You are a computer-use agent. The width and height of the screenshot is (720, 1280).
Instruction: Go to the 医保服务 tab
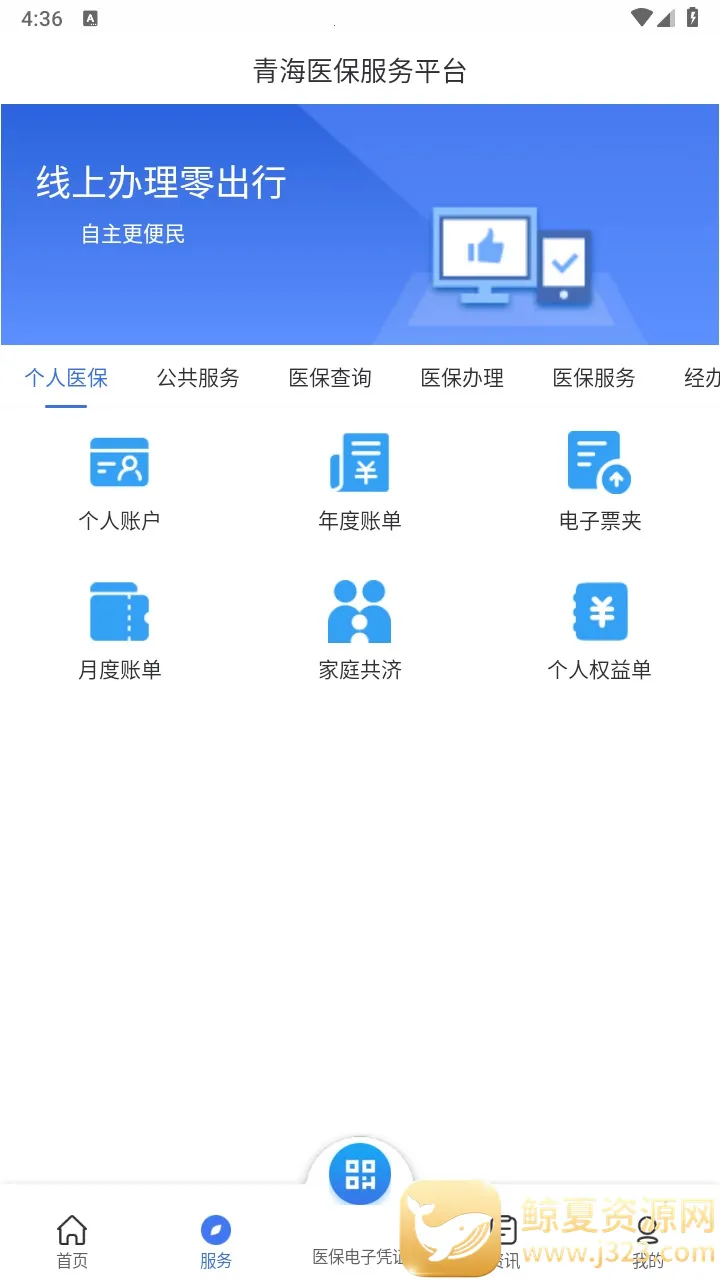tap(594, 378)
